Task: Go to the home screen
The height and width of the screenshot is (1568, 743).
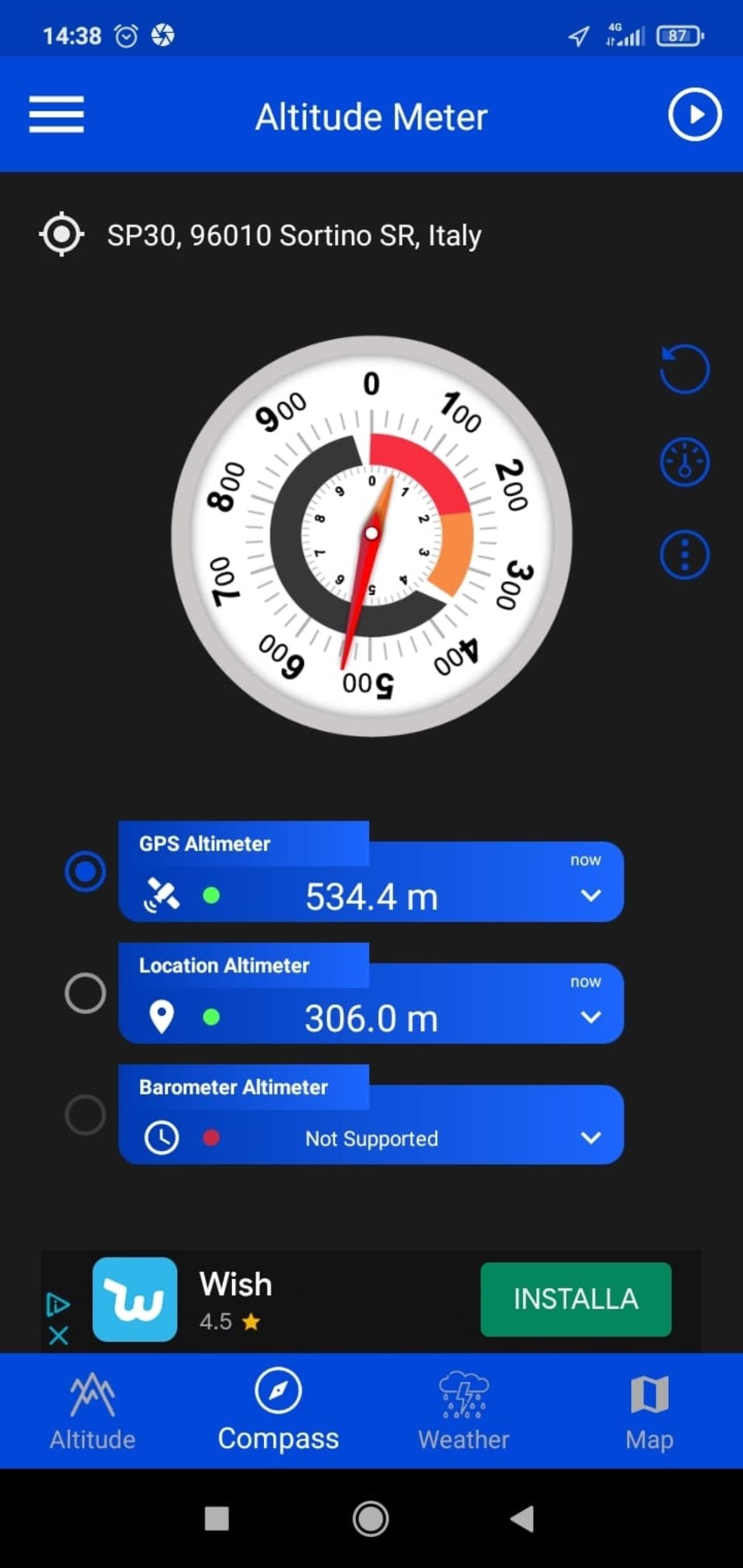Action: (x=371, y=1518)
